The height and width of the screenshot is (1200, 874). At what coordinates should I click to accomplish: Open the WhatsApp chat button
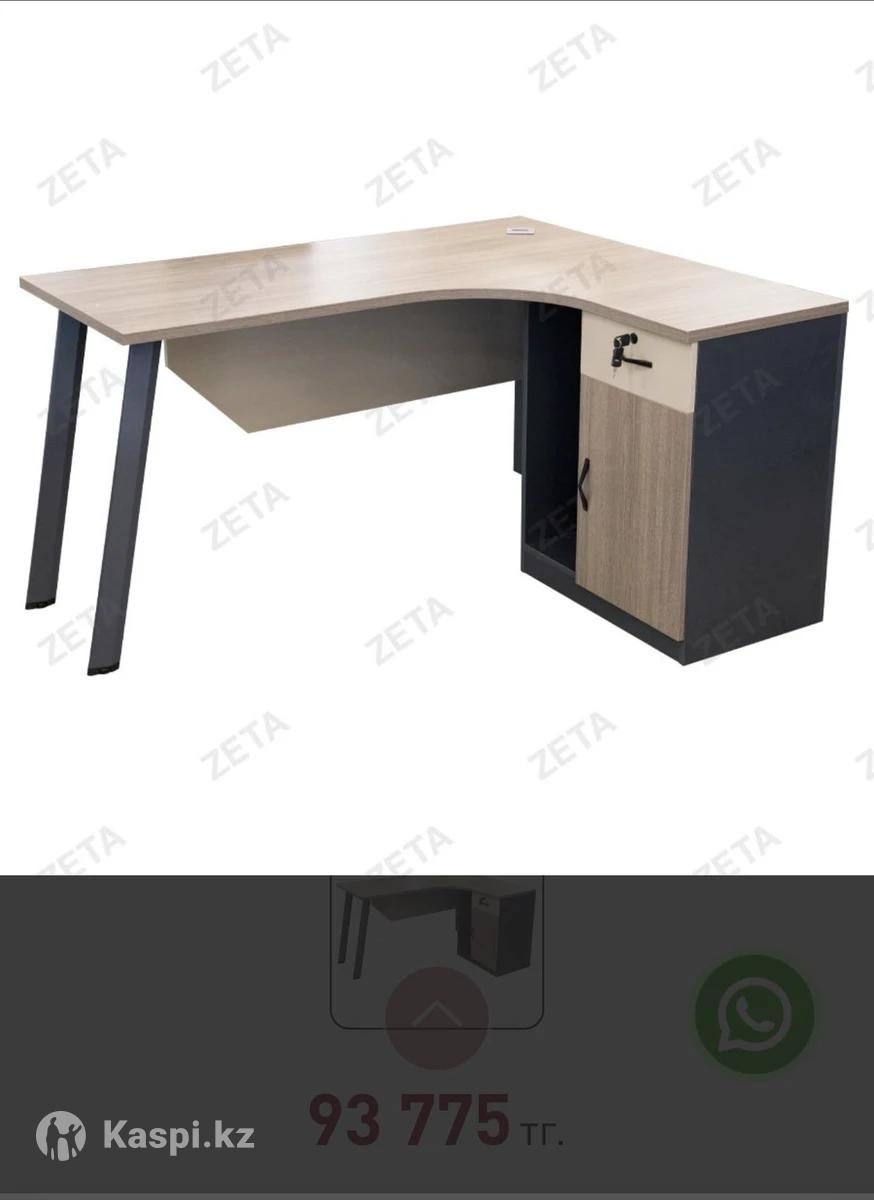click(754, 1014)
